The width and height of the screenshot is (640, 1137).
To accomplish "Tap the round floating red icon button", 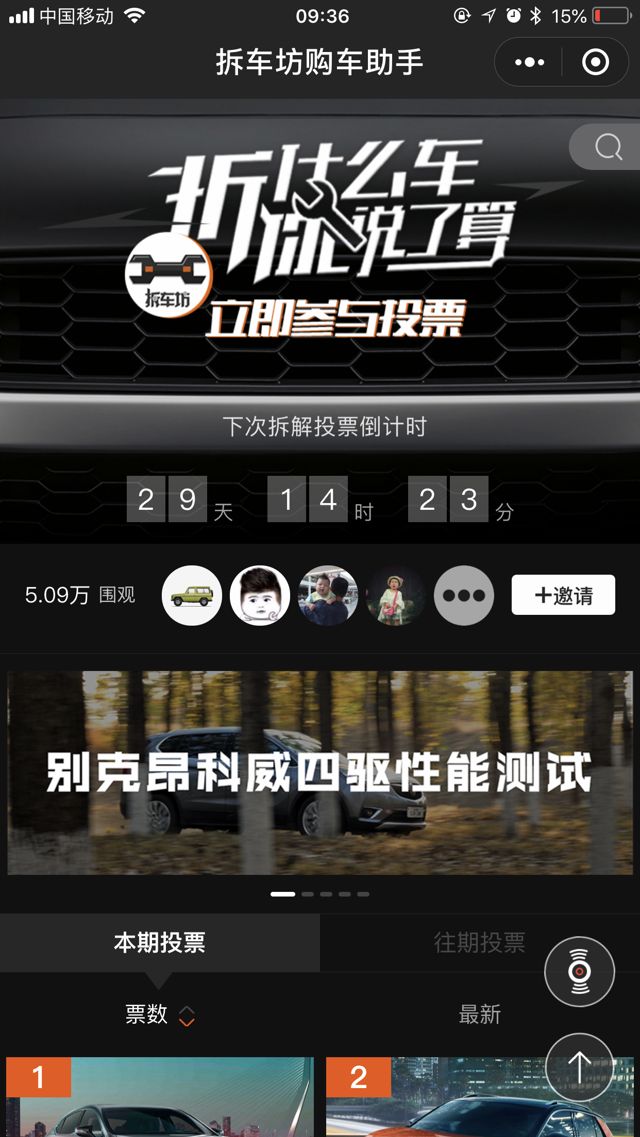I will (579, 971).
